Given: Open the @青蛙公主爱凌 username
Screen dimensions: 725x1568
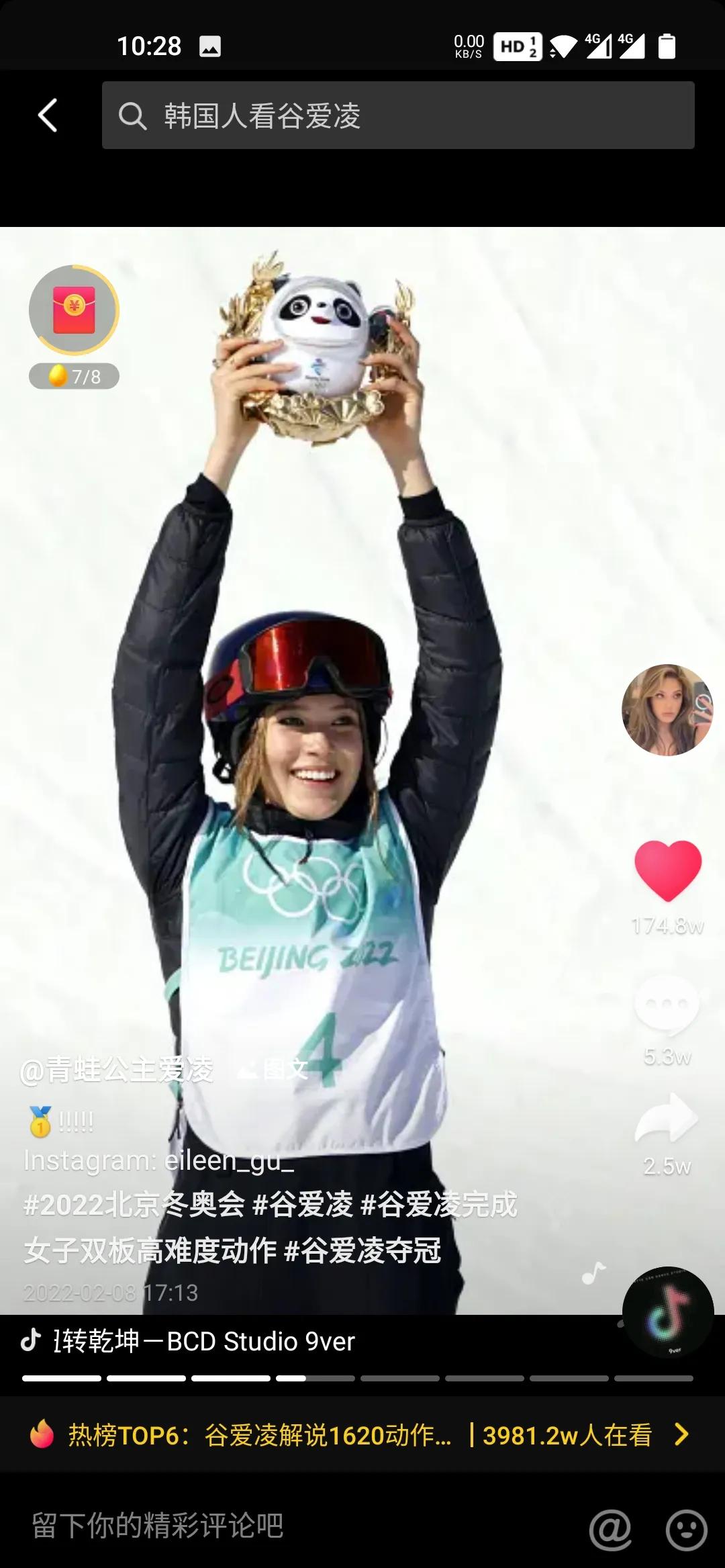Looking at the screenshot, I should 117,1070.
